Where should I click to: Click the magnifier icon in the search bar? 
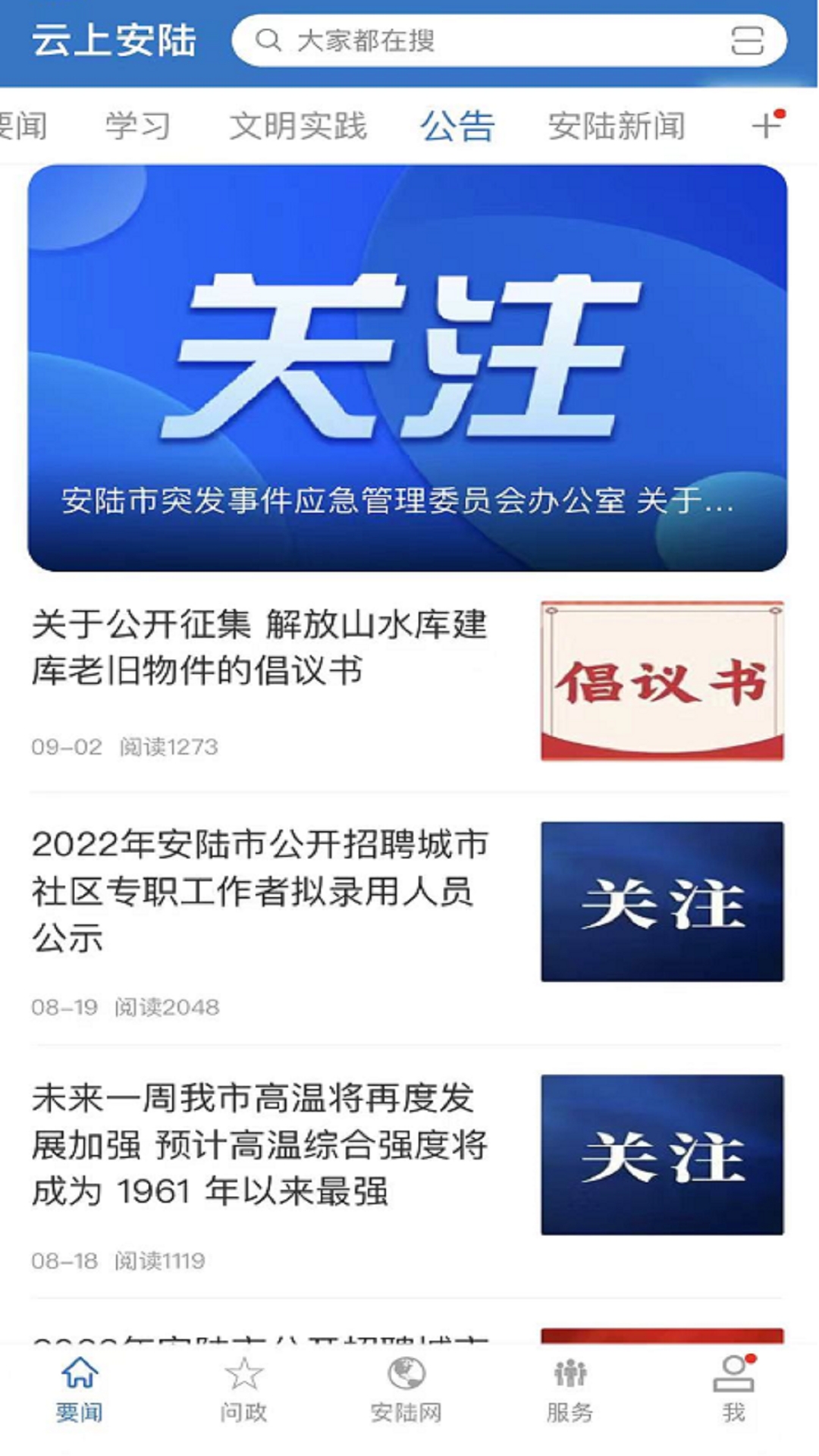coord(267,42)
